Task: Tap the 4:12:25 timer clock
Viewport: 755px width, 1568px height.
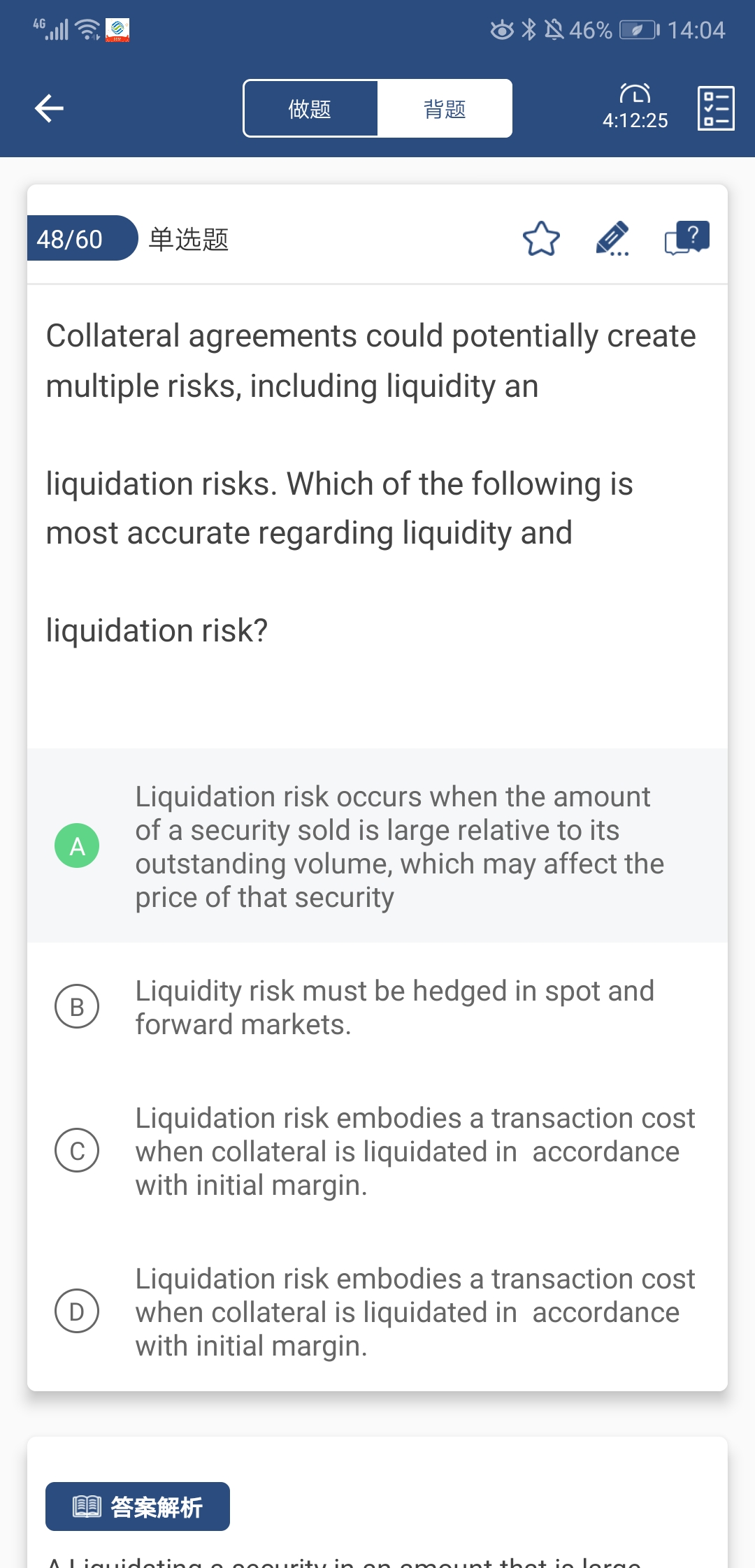Action: 635,107
